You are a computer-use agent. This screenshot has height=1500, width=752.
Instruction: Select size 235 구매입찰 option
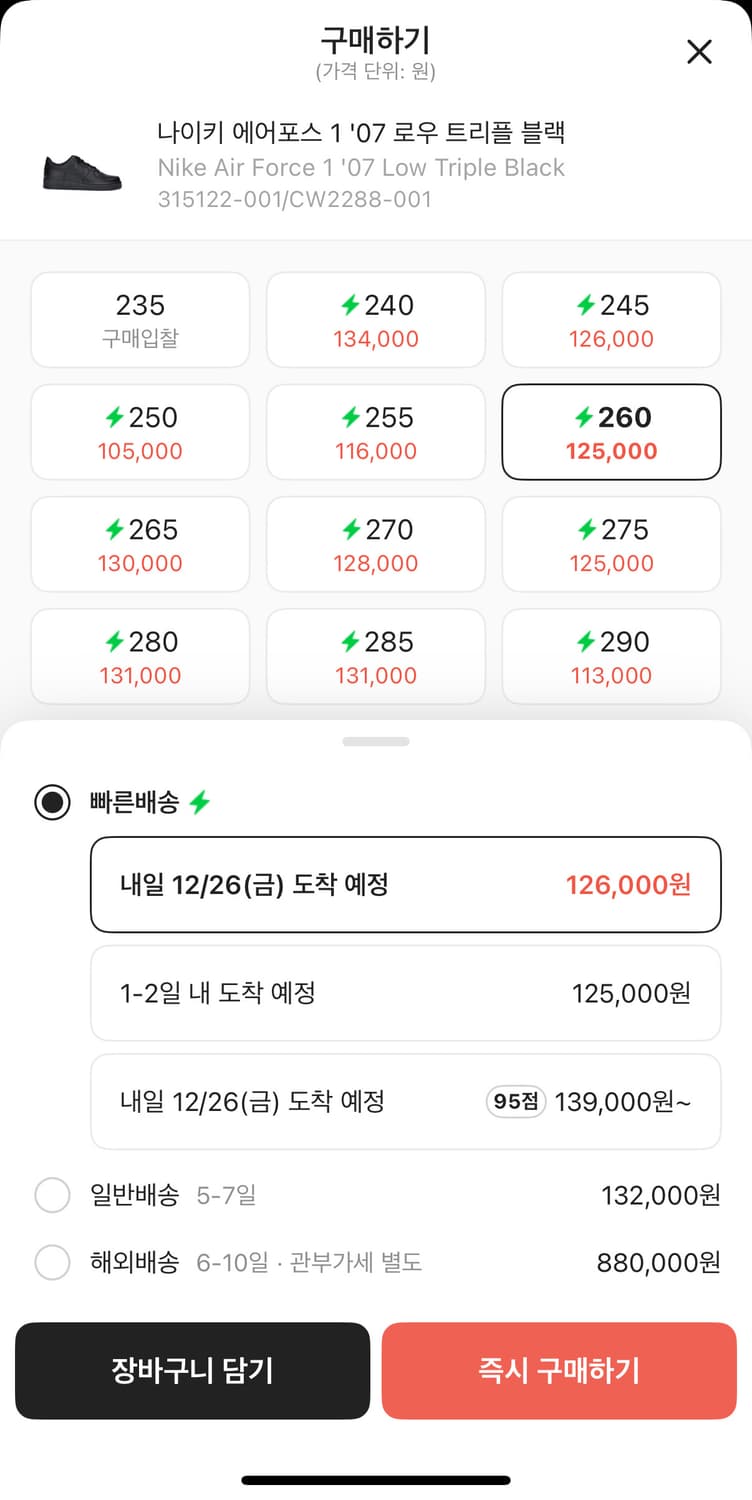pyautogui.click(x=140, y=319)
